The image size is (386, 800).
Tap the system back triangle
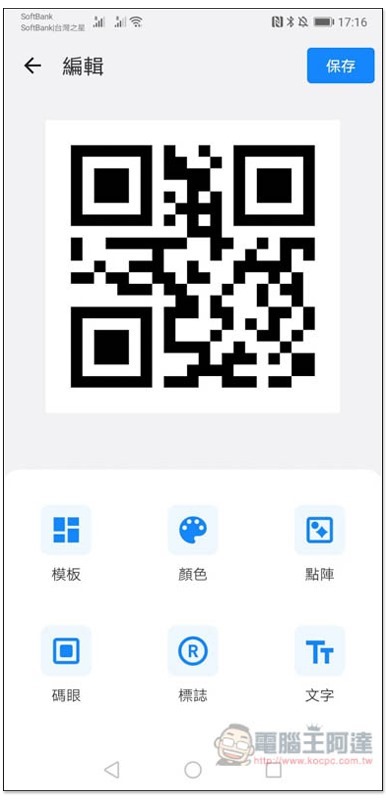click(x=112, y=770)
